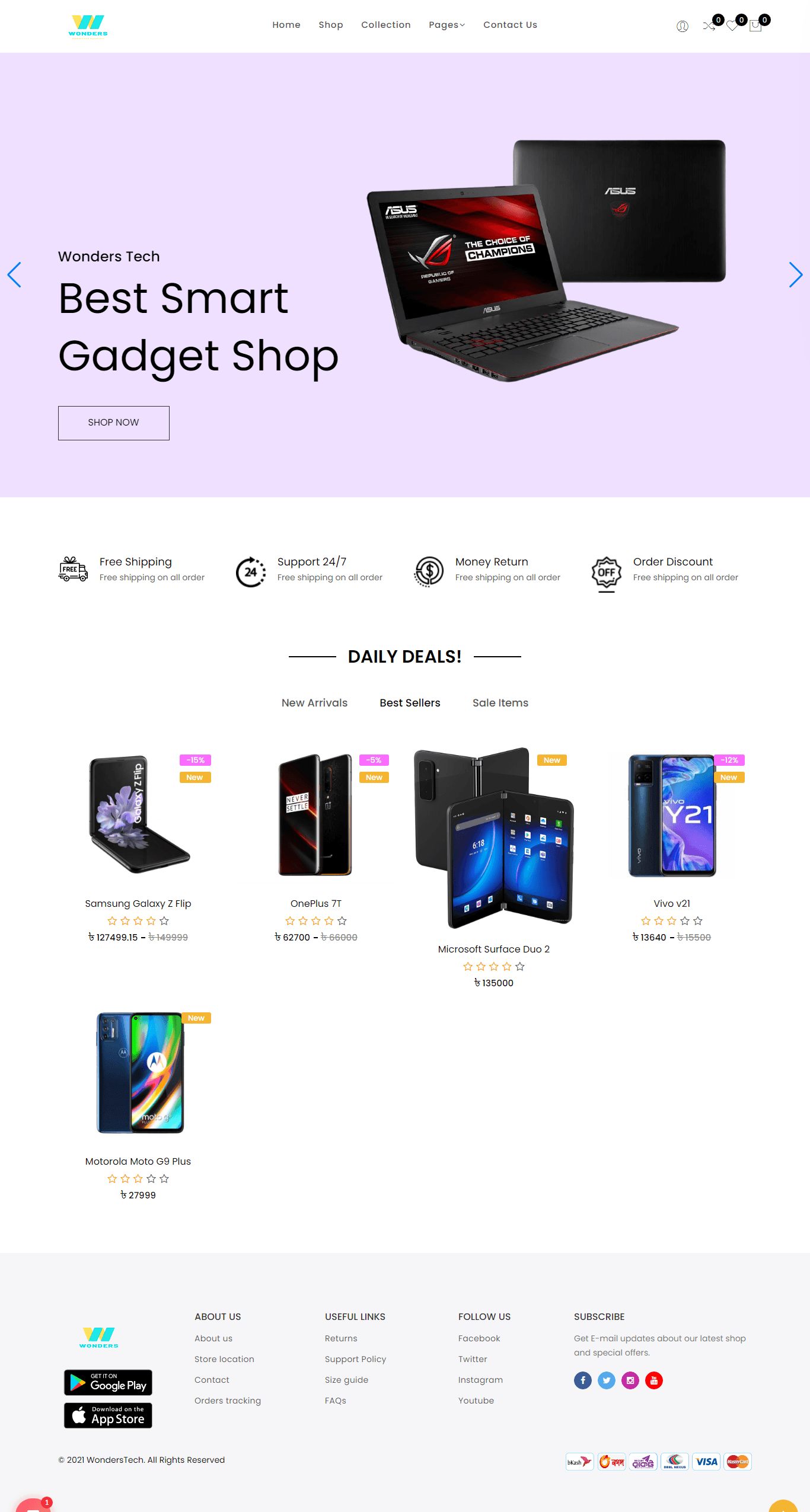Switch to the Sale Items tab

tap(500, 703)
